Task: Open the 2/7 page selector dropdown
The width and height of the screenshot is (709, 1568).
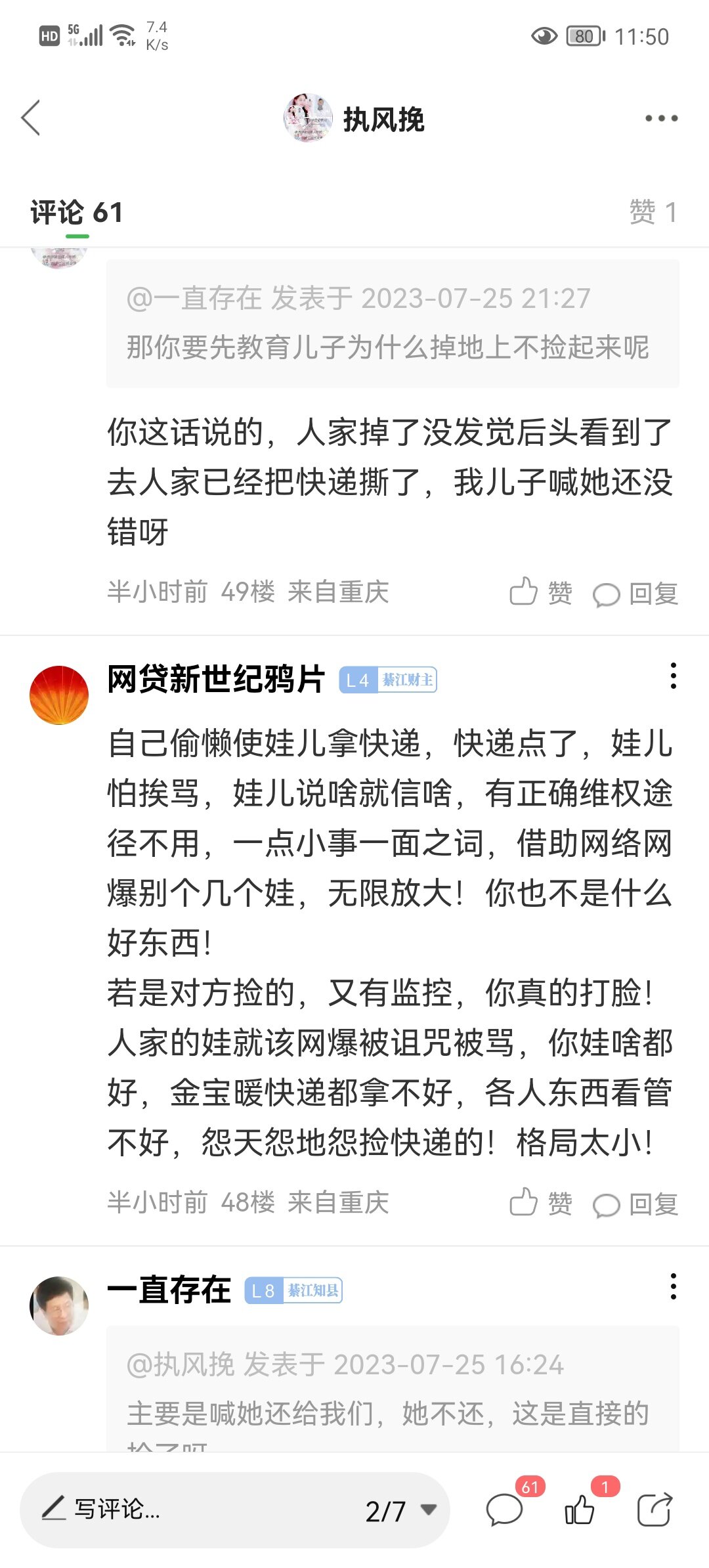Action: [400, 1511]
